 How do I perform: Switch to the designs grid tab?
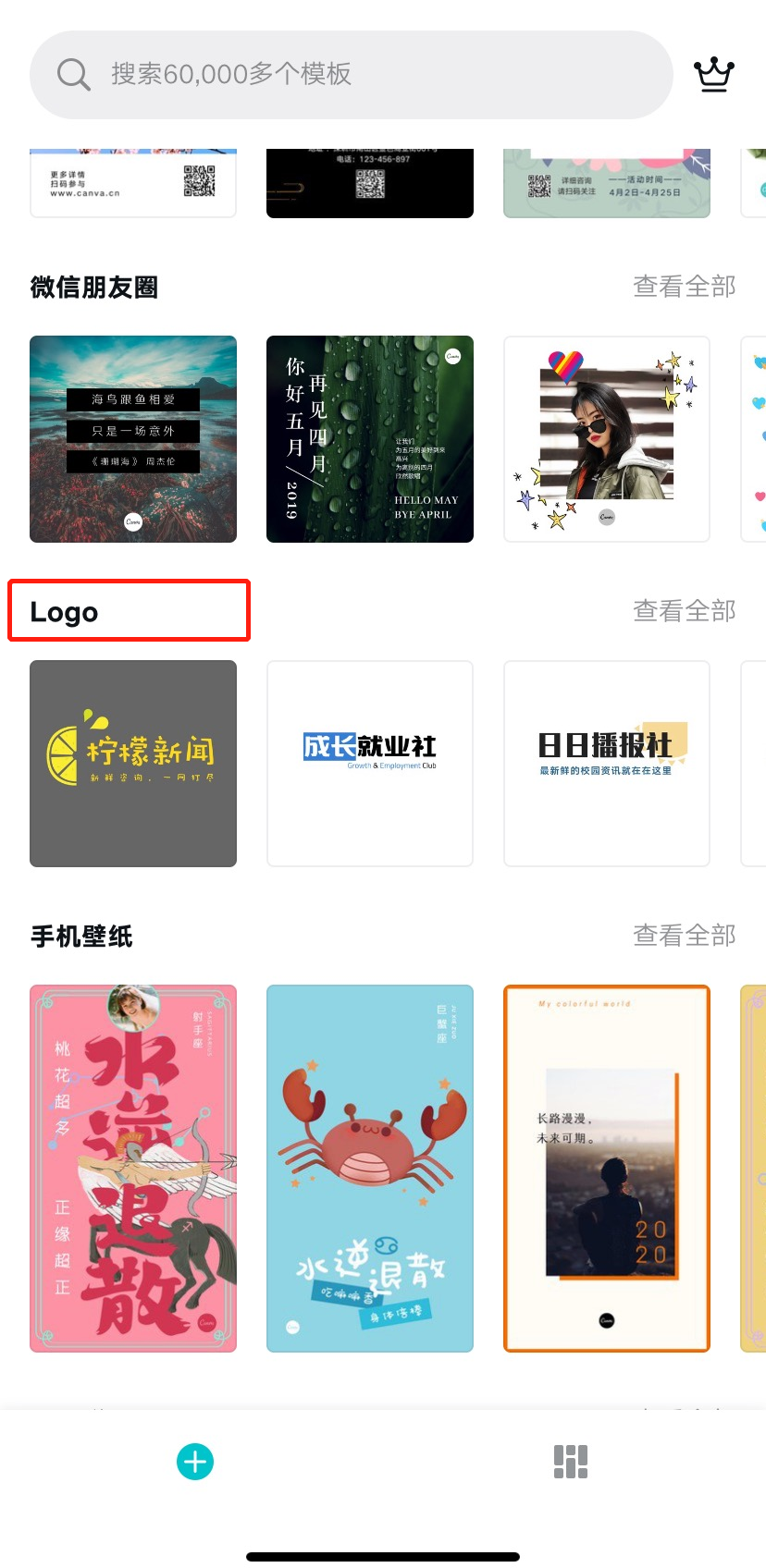point(571,1462)
